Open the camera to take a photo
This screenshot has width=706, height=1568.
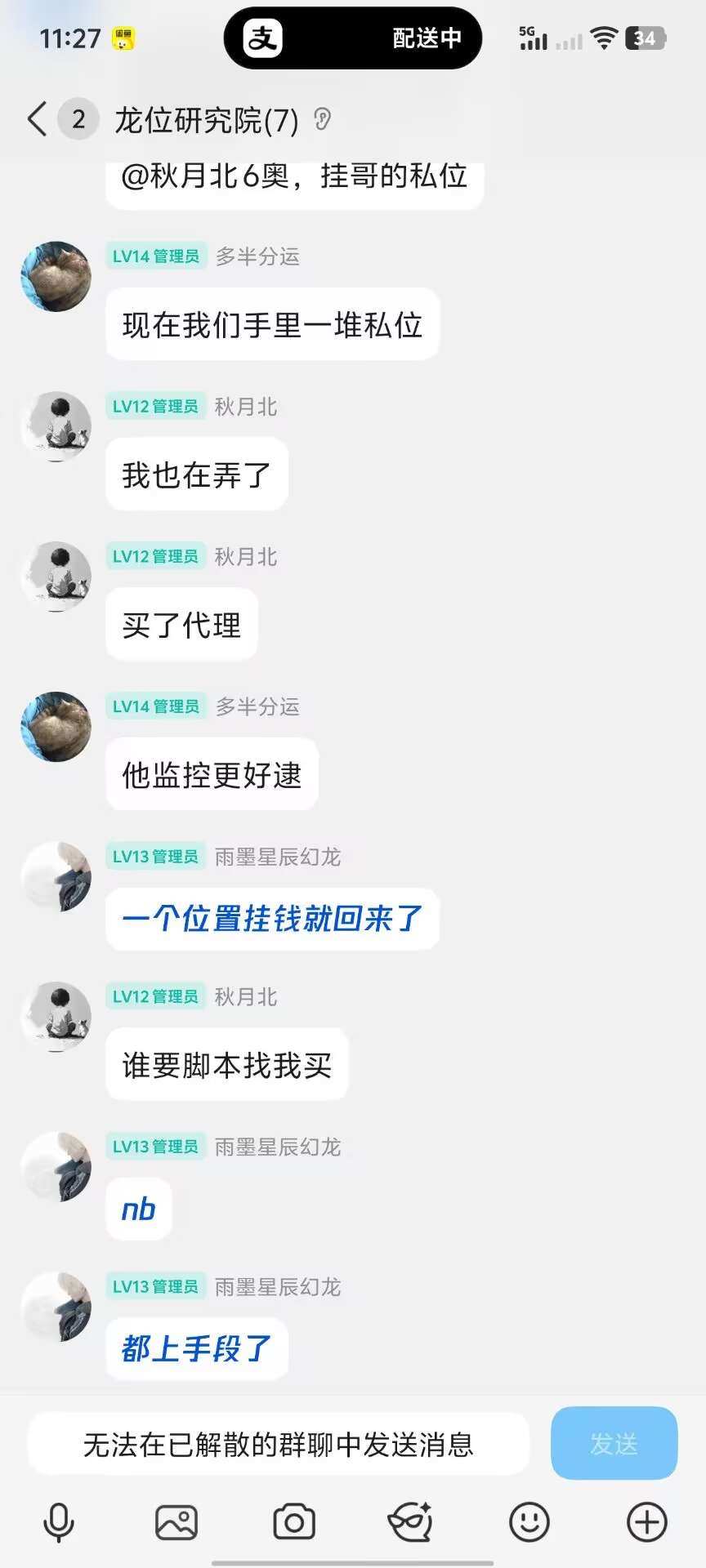coord(294,1522)
